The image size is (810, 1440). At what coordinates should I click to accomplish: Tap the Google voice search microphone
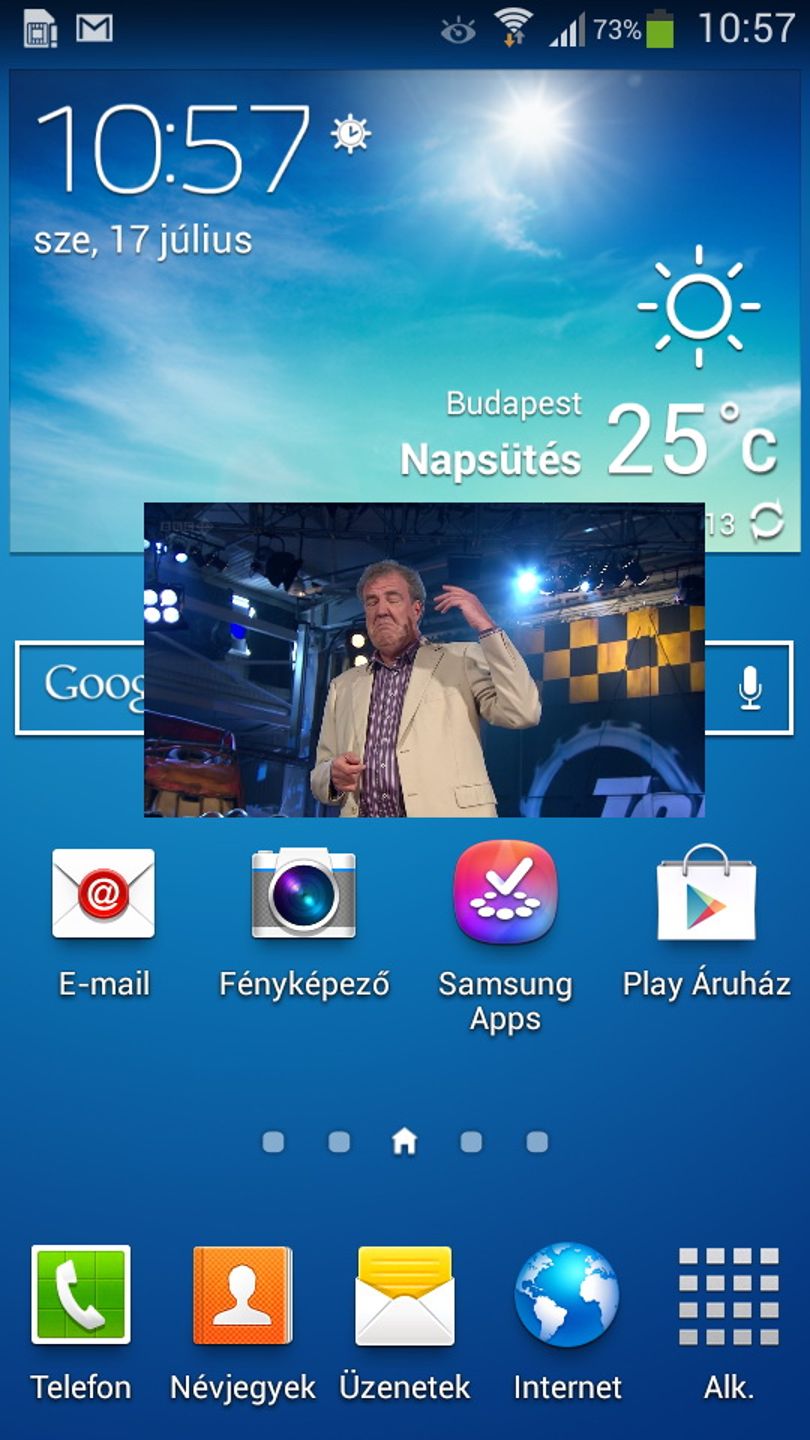pyautogui.click(x=750, y=688)
